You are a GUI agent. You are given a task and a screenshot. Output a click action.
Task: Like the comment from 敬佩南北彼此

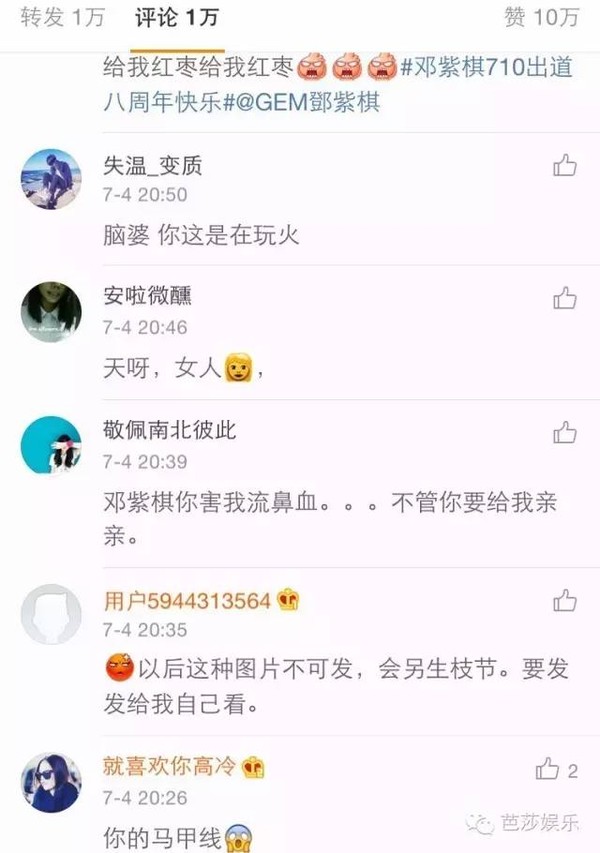565,432
